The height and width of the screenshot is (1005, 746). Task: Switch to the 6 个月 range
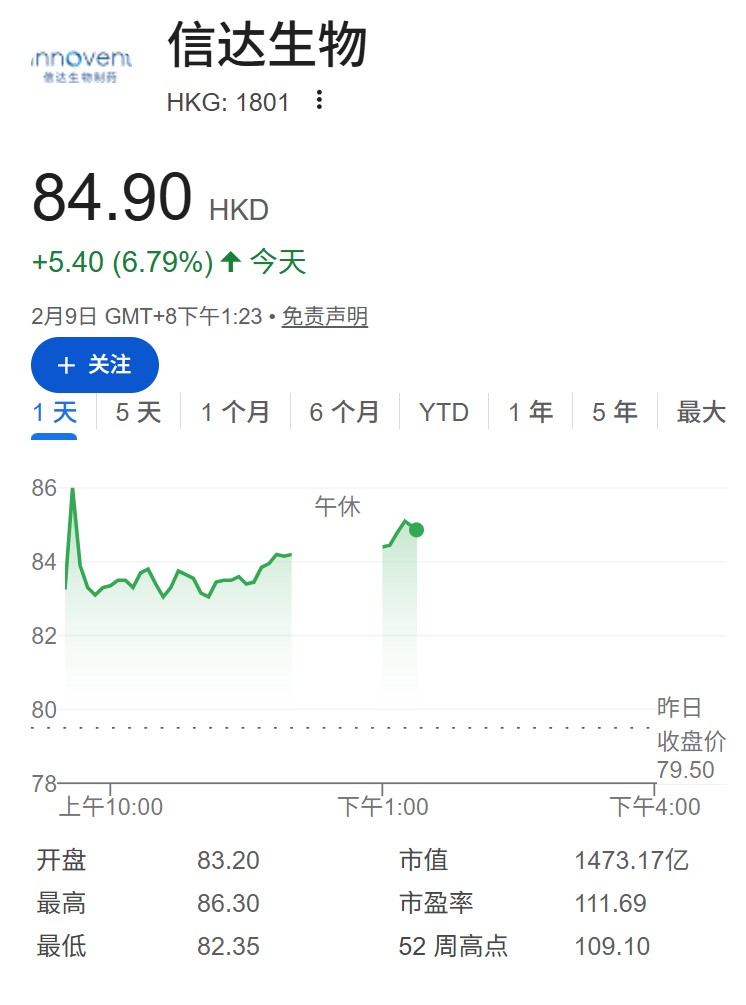click(x=344, y=412)
